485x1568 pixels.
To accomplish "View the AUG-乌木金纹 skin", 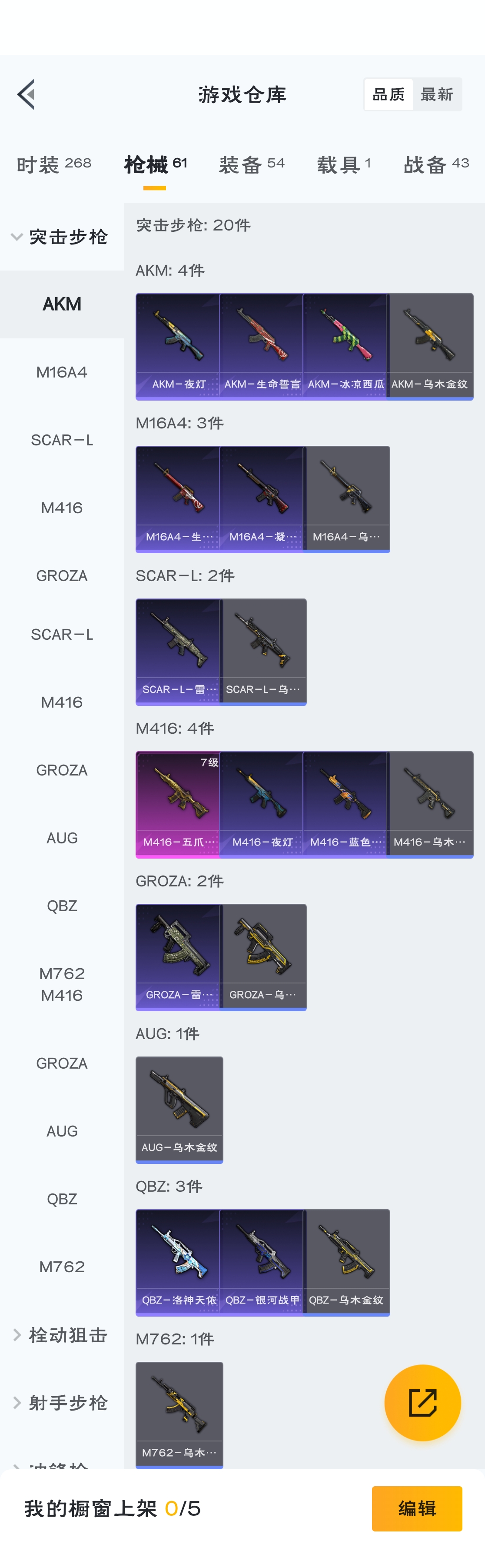I will point(179,1109).
